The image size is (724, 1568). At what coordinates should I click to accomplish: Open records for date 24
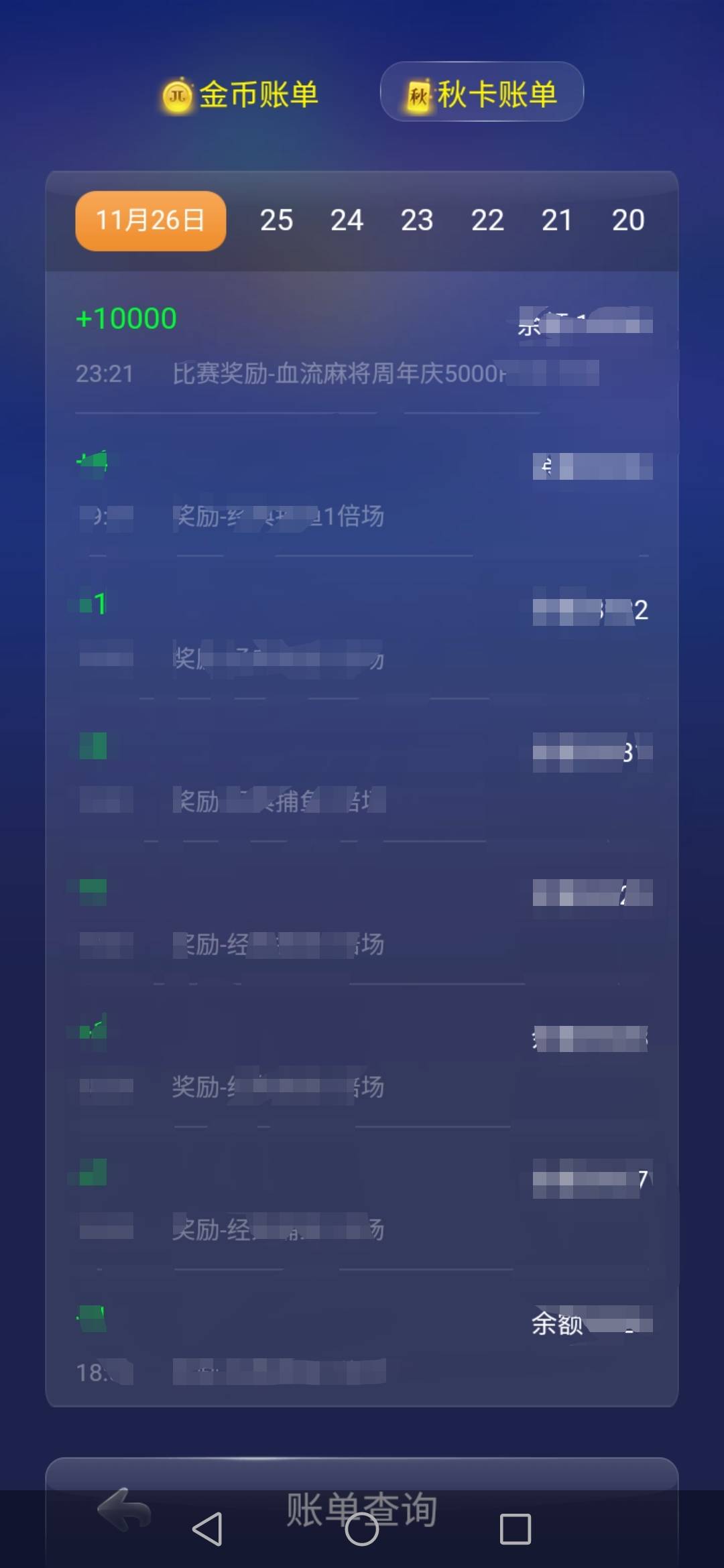tap(348, 219)
